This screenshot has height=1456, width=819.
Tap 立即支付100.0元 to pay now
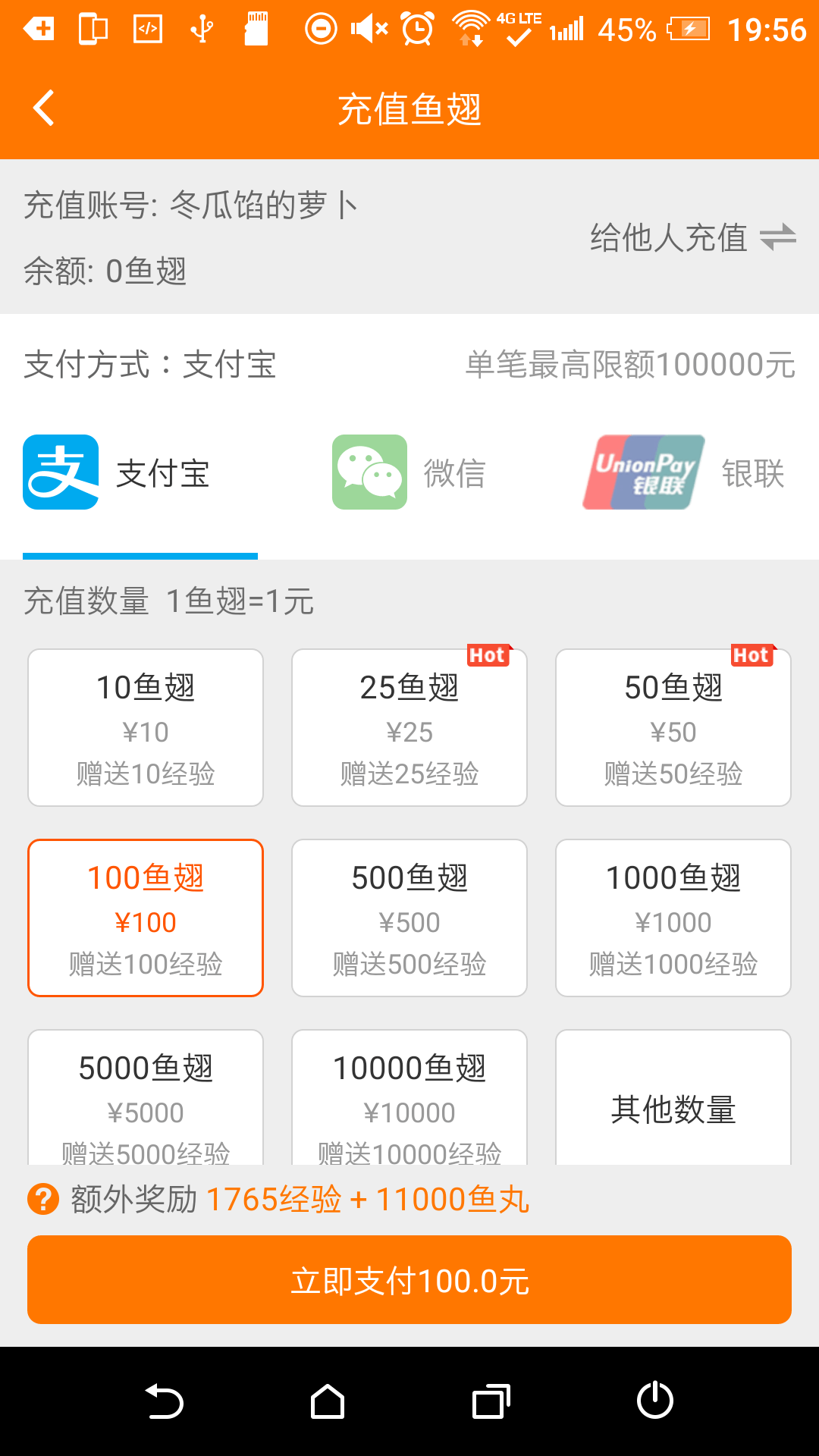point(409,1280)
